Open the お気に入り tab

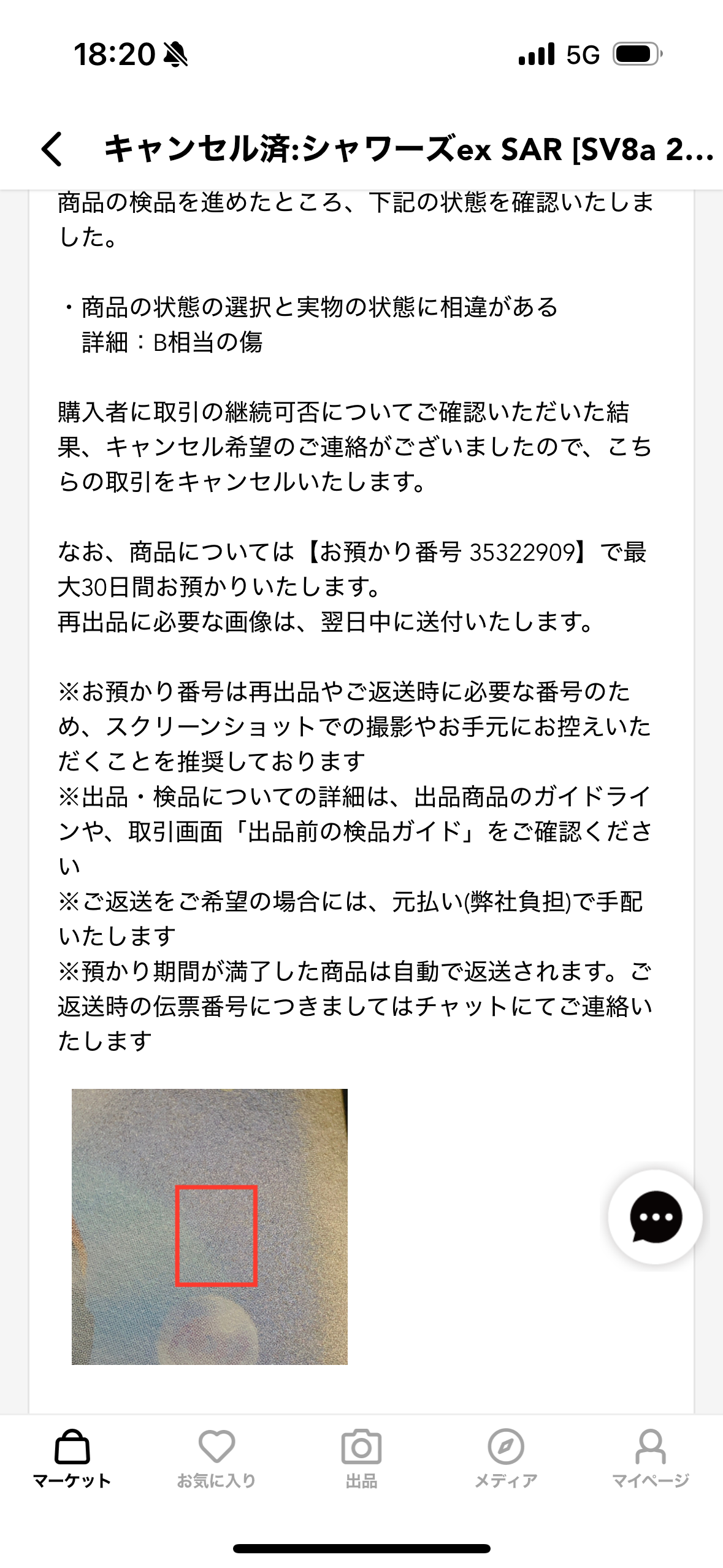(216, 1459)
